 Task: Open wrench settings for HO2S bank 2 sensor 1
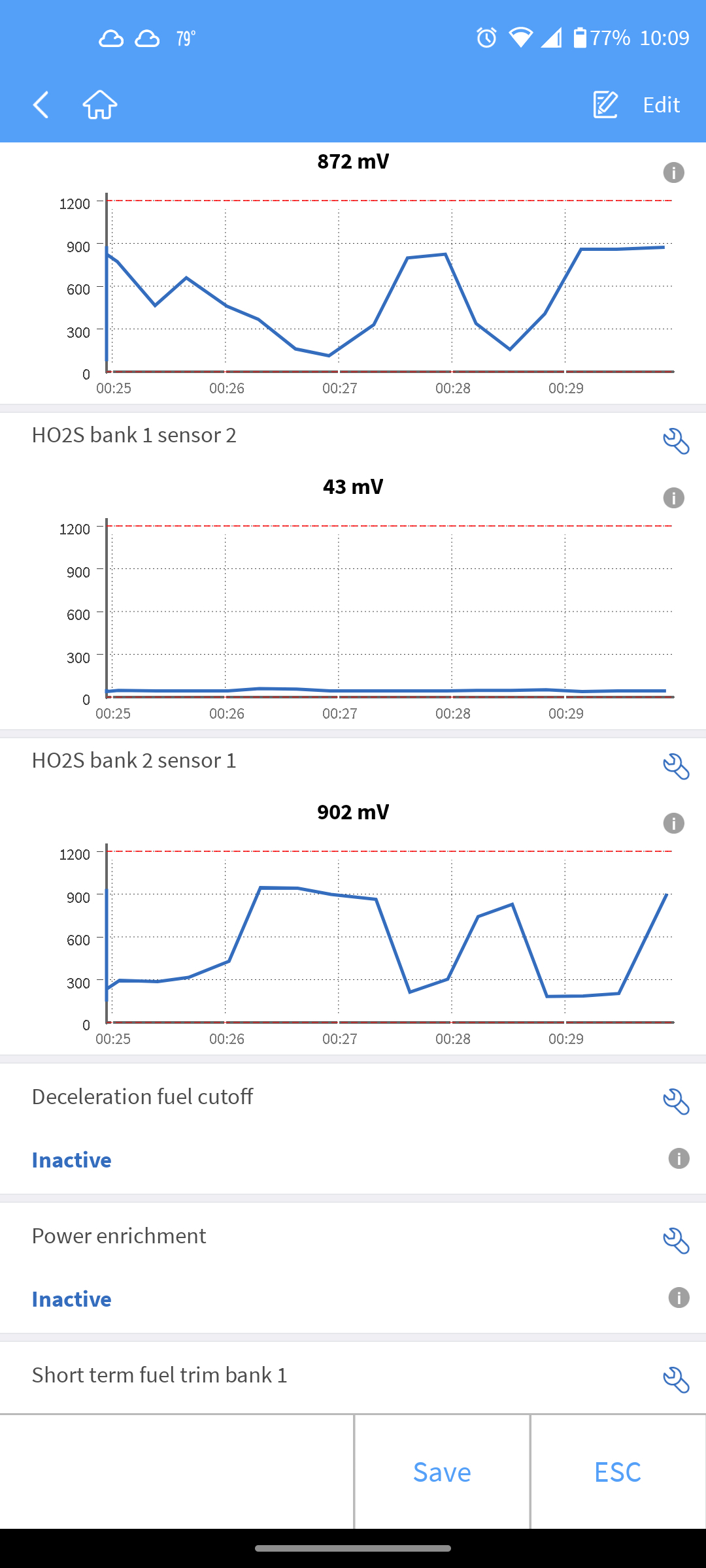coord(676,767)
